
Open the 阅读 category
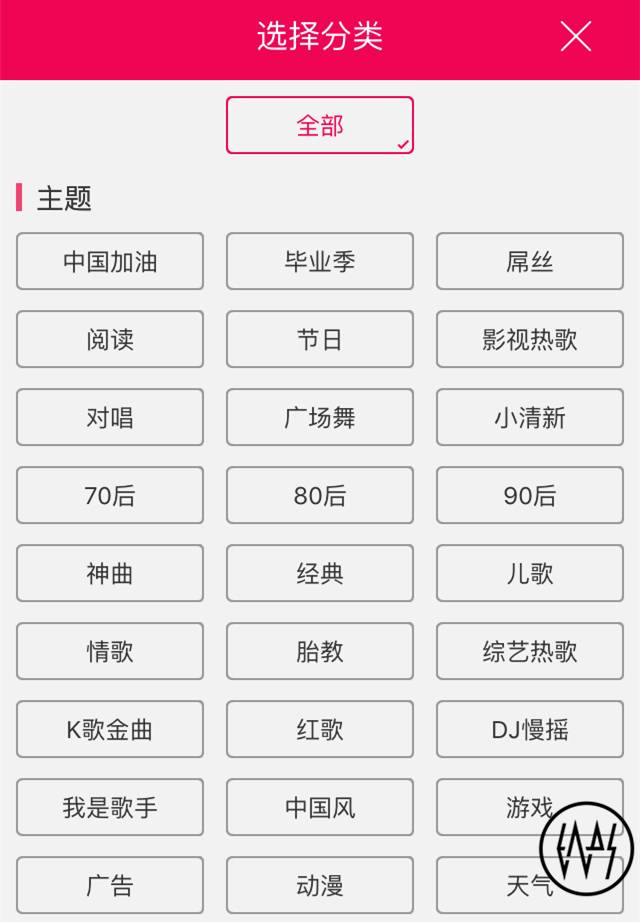tap(110, 340)
